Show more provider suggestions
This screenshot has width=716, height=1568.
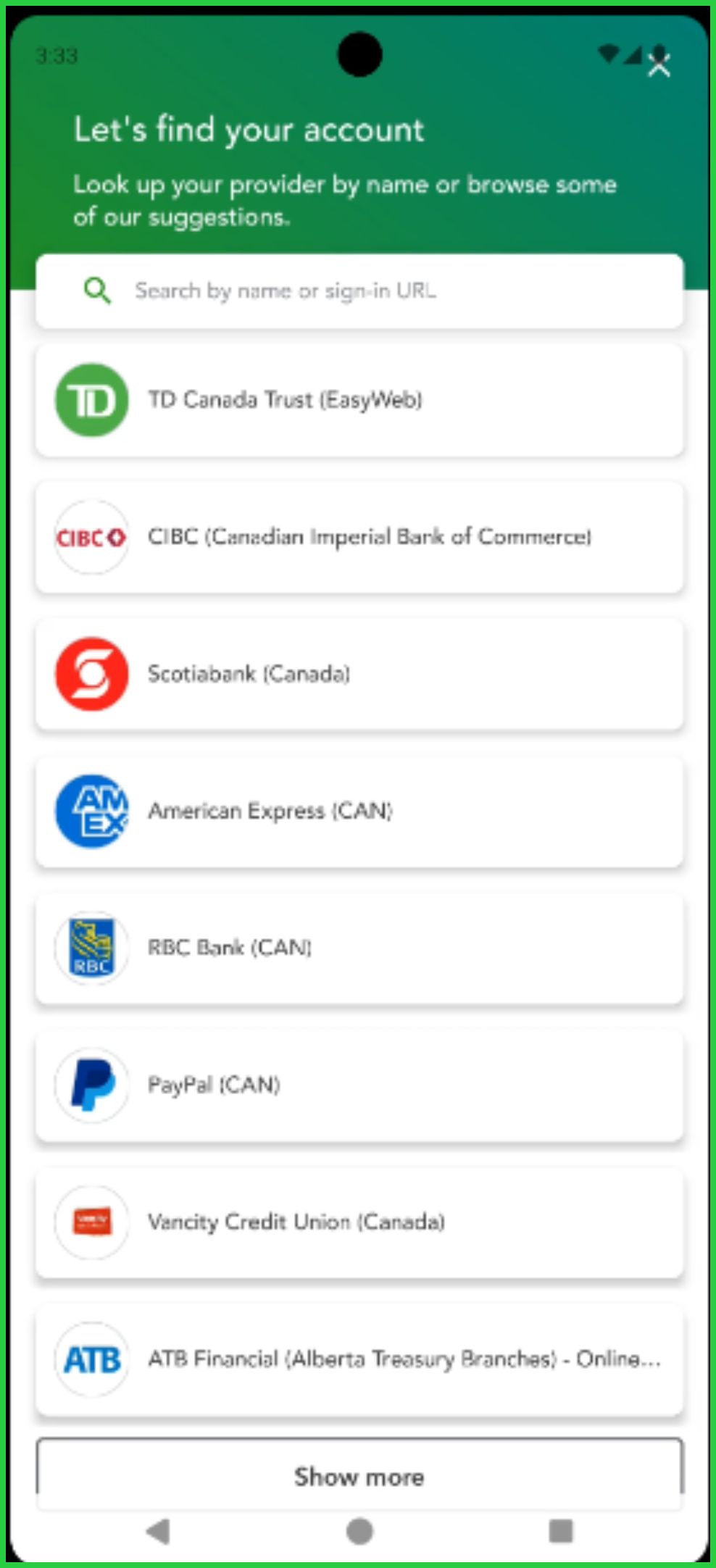click(x=359, y=1476)
